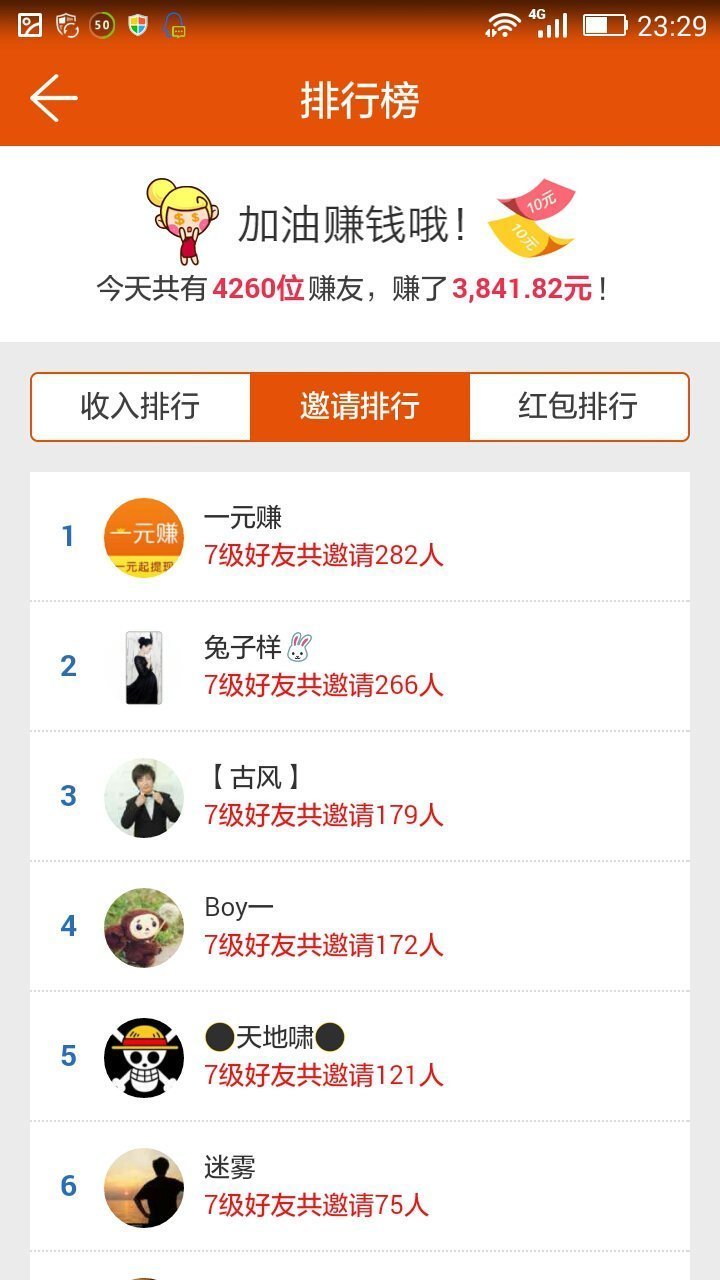This screenshot has width=720, height=1280.
Task: Open the pirate flag avatar of 天地啸
Action: [x=143, y=1057]
